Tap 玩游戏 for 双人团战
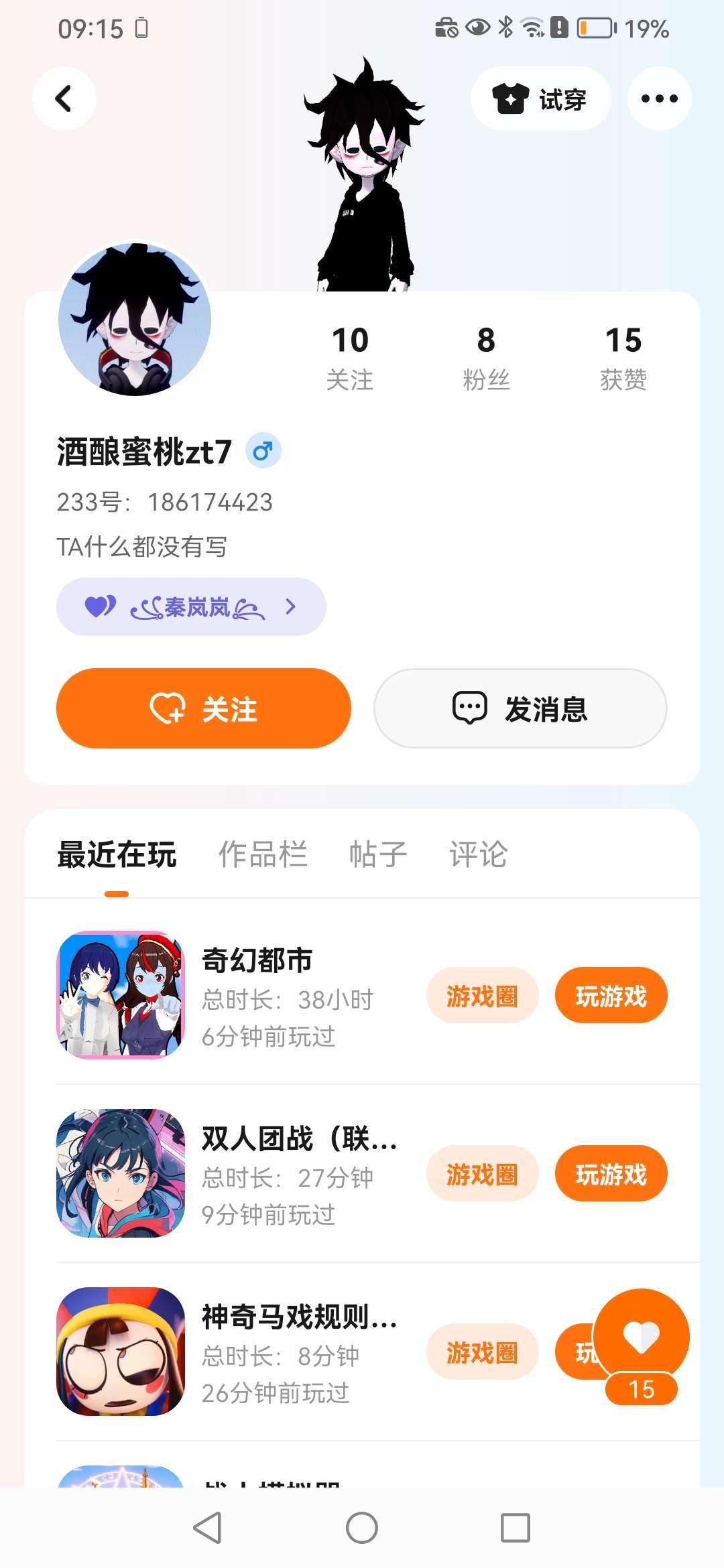This screenshot has width=724, height=1568. (x=611, y=1174)
